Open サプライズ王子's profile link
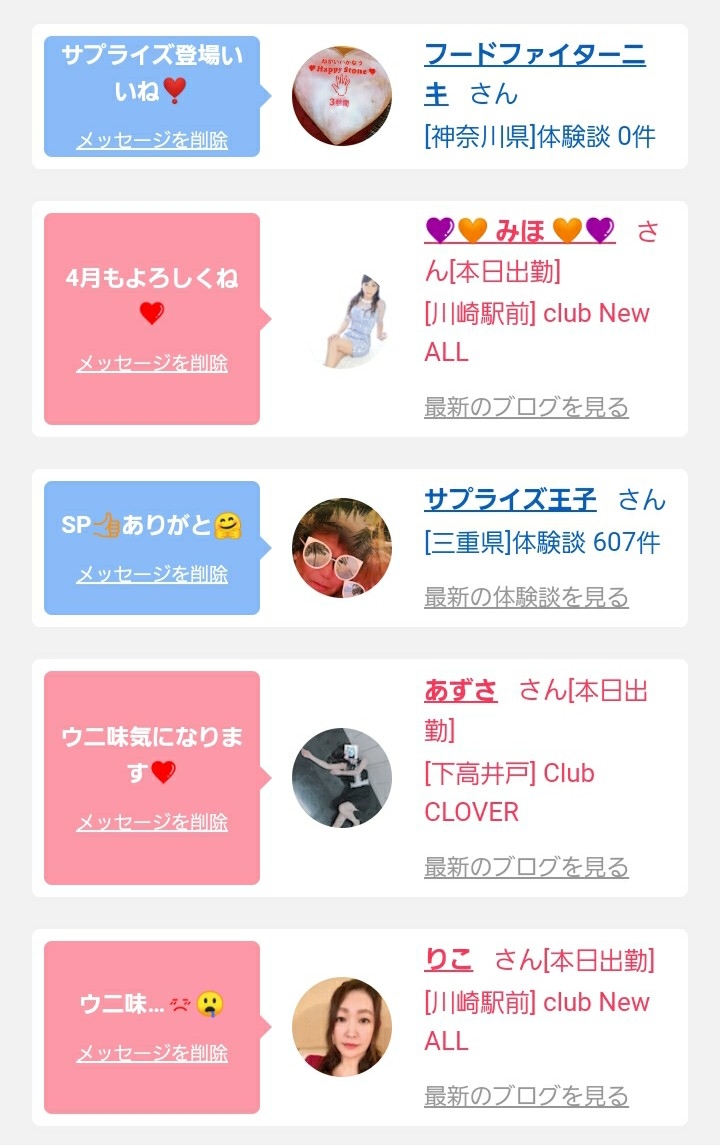Viewport: 720px width, 1145px height. click(510, 499)
